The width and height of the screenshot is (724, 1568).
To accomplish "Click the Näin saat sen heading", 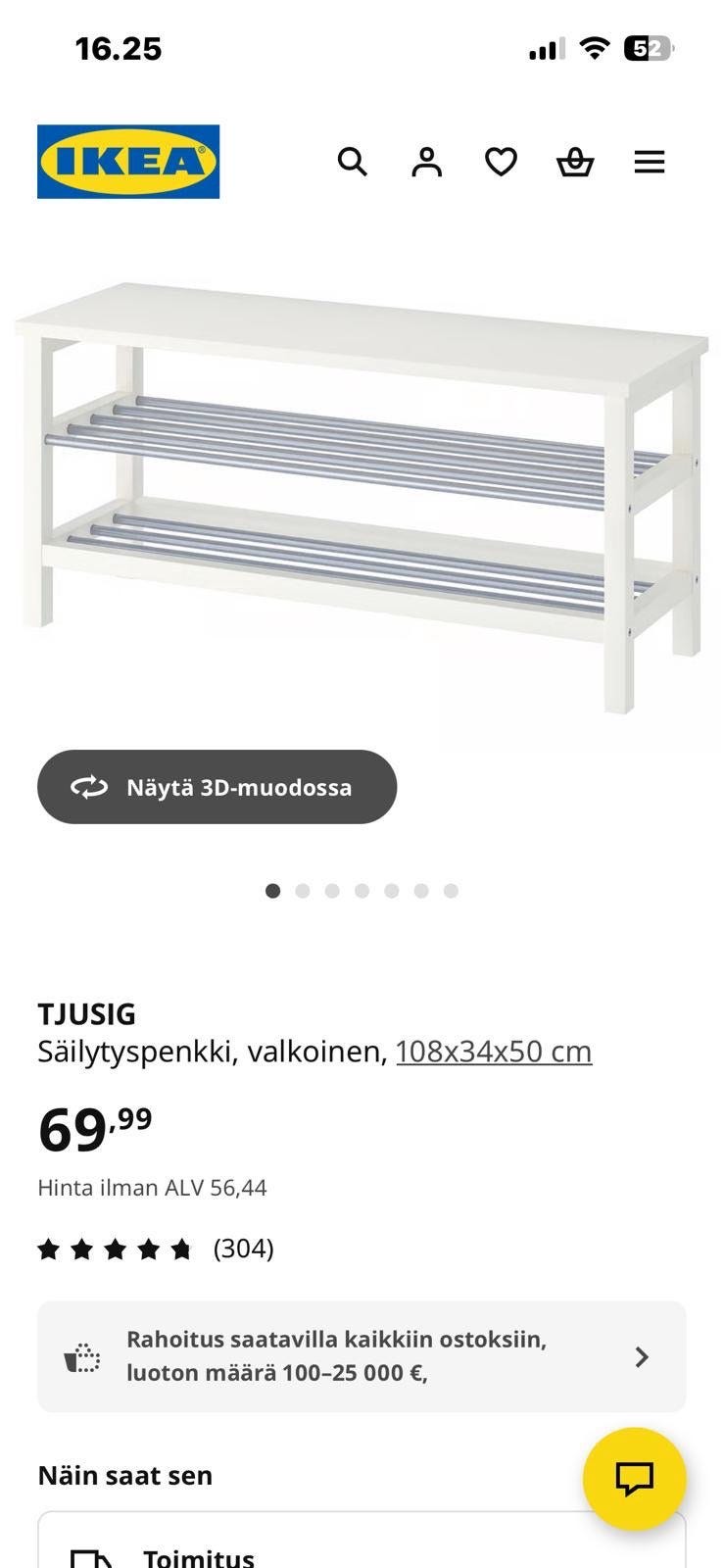I will click(124, 1474).
